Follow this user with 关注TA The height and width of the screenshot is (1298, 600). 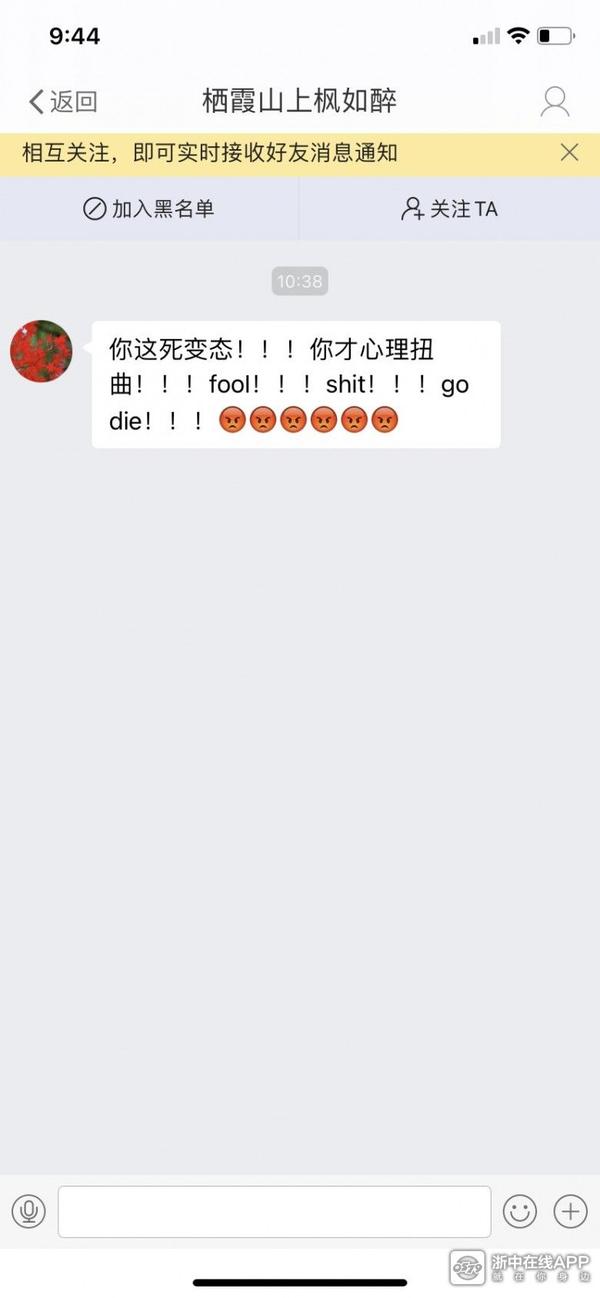click(x=449, y=209)
